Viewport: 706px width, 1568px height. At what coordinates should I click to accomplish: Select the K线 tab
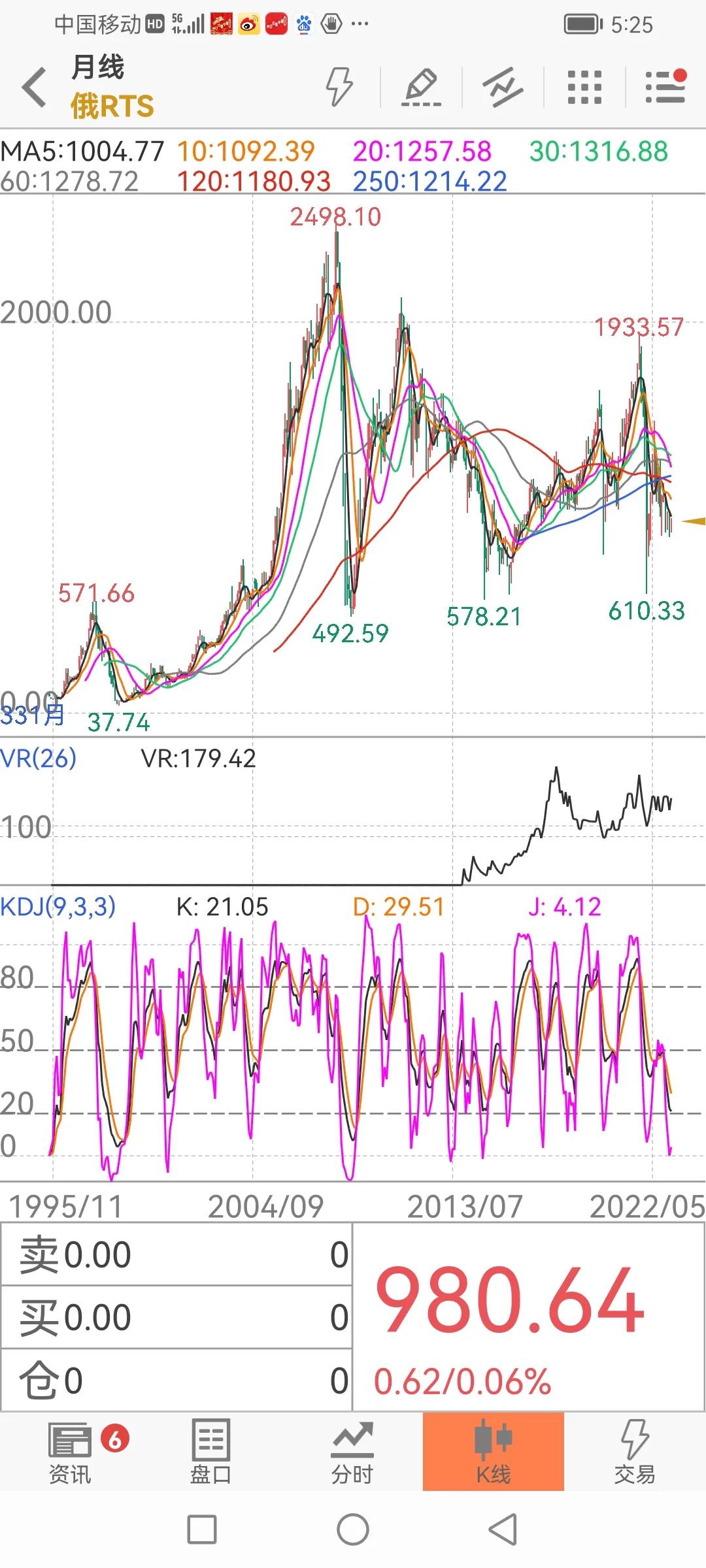(x=493, y=1452)
